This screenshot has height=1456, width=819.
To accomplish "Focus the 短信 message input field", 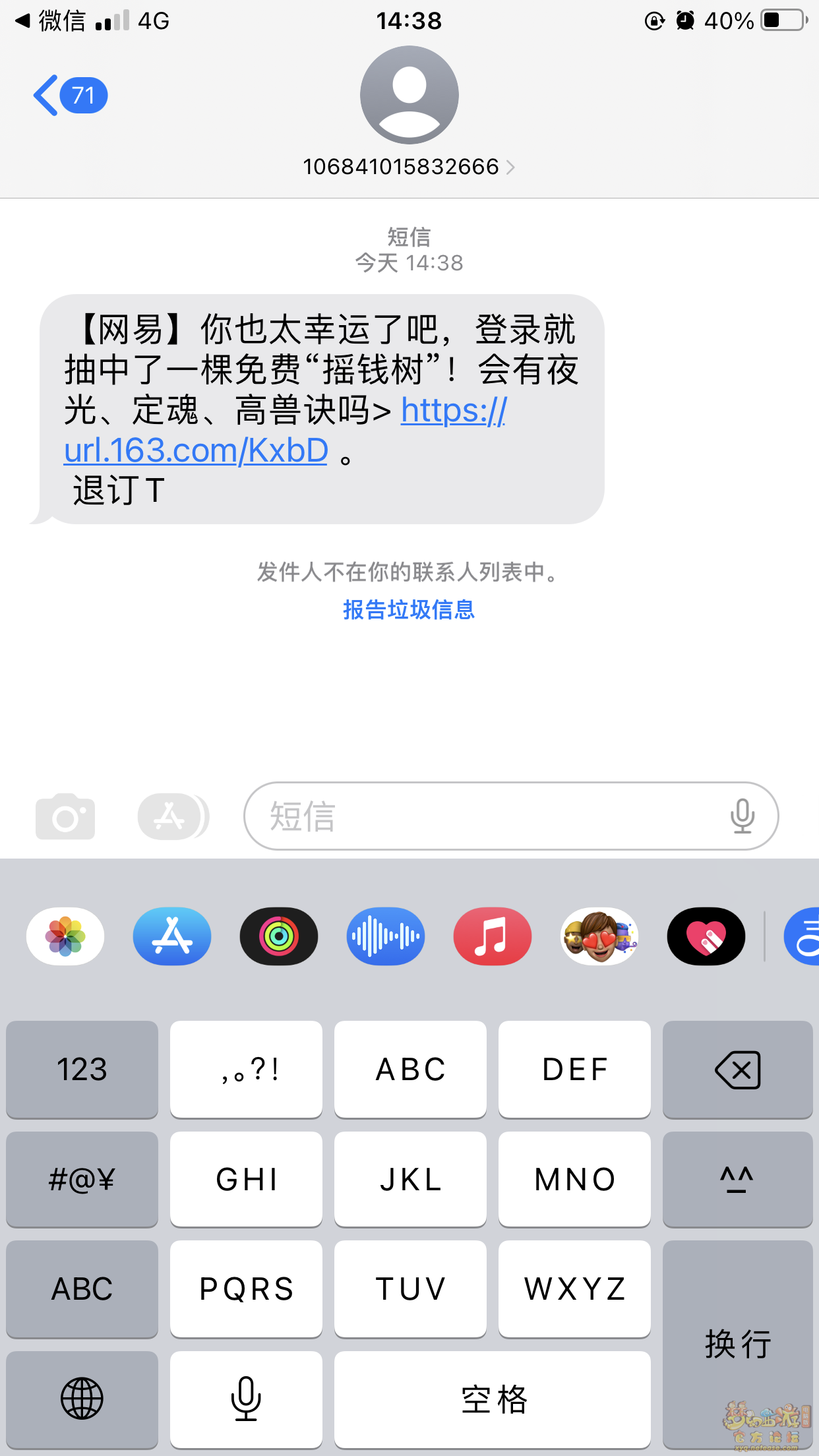I will pyautogui.click(x=488, y=816).
